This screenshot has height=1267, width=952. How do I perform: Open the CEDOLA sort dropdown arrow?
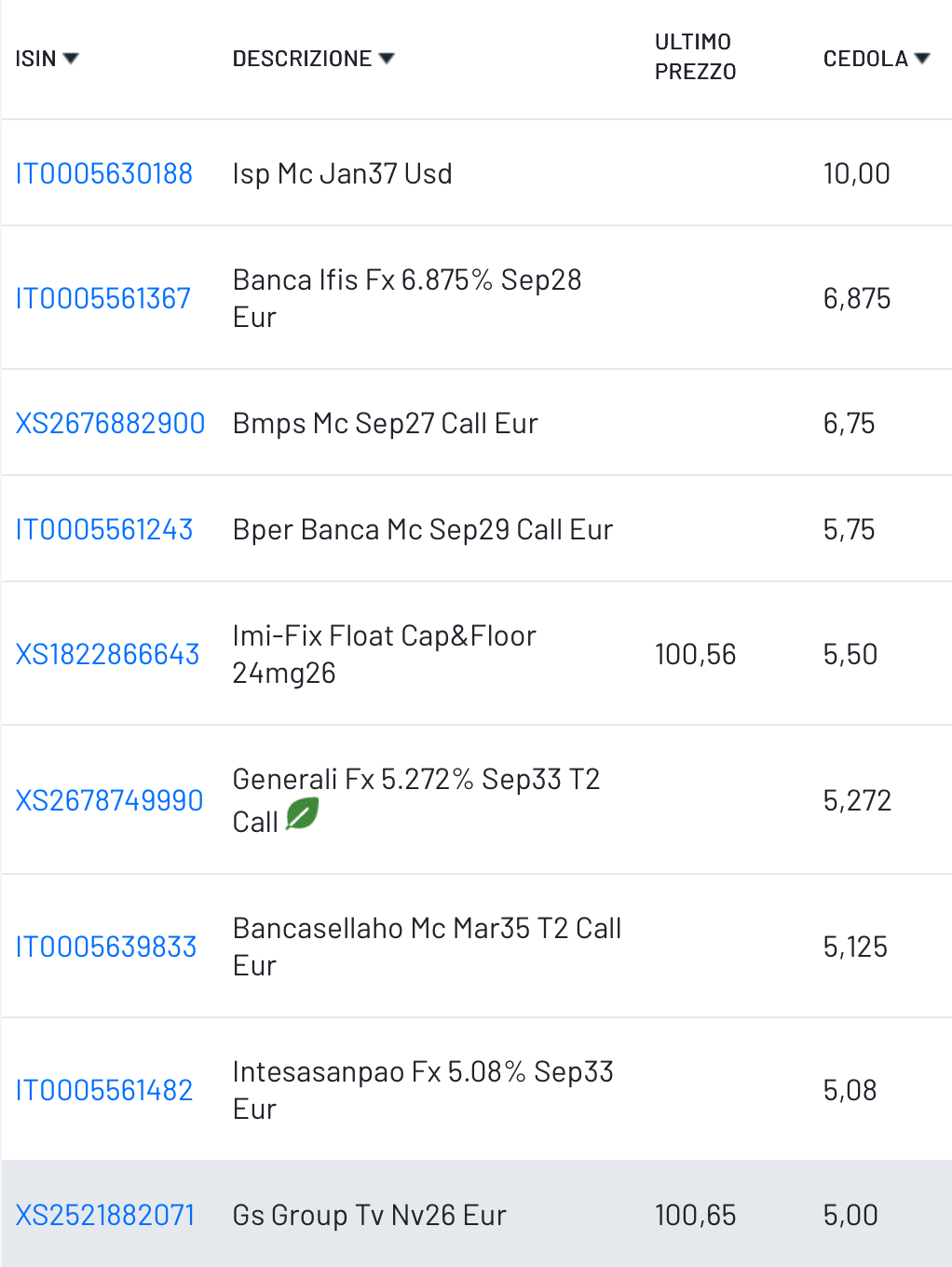click(922, 58)
